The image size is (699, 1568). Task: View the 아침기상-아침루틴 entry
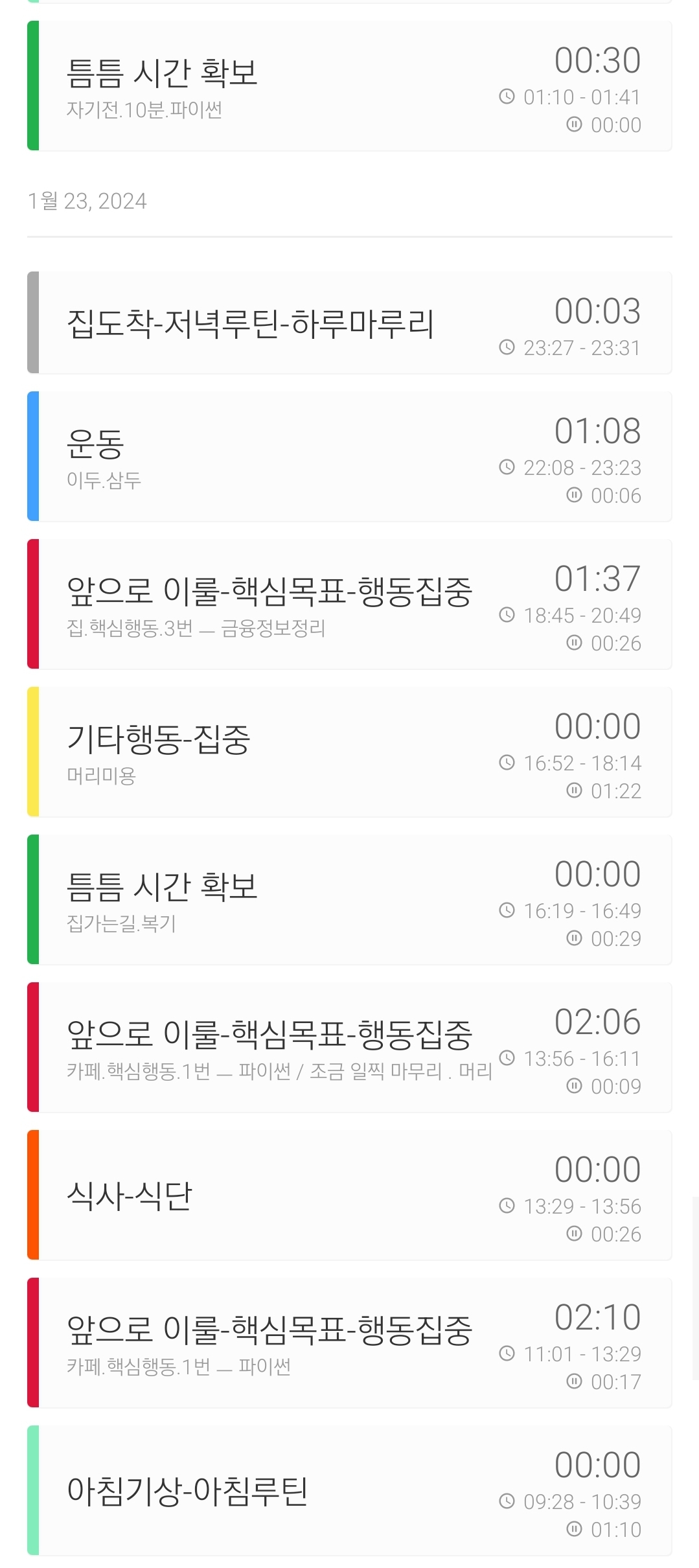[x=350, y=1490]
